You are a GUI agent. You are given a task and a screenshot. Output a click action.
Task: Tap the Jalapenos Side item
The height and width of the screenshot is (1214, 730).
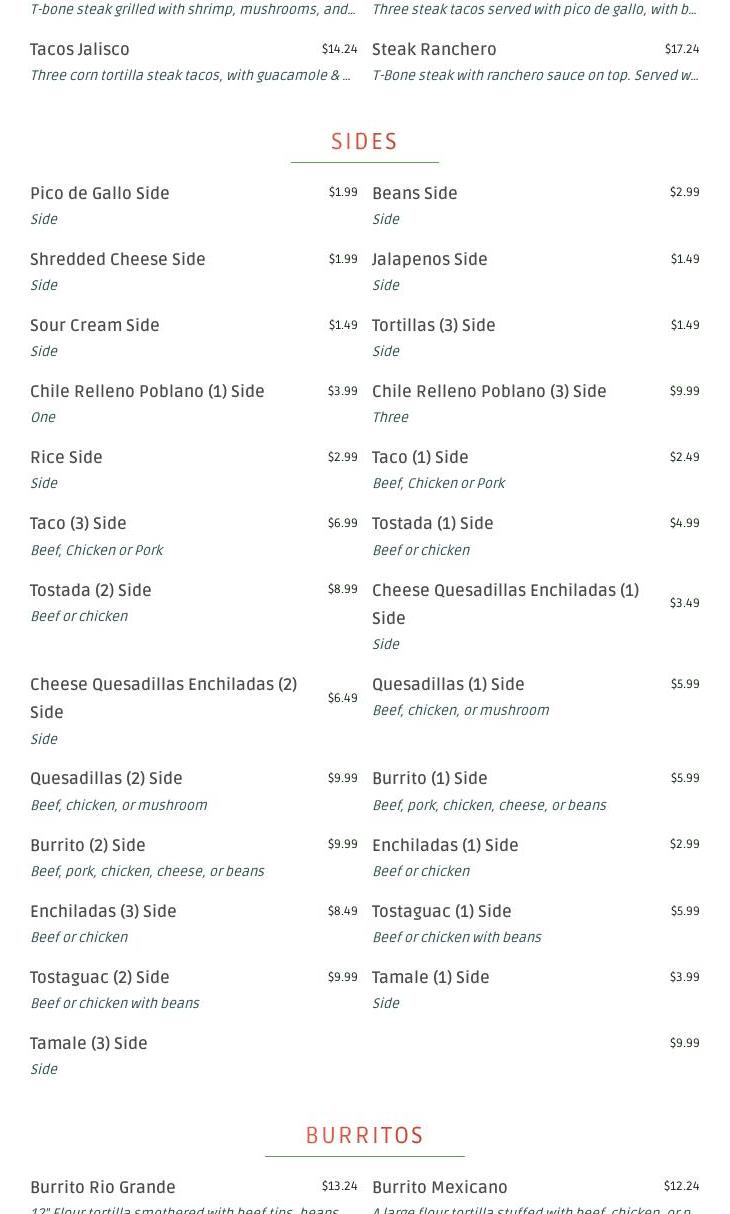point(430,260)
